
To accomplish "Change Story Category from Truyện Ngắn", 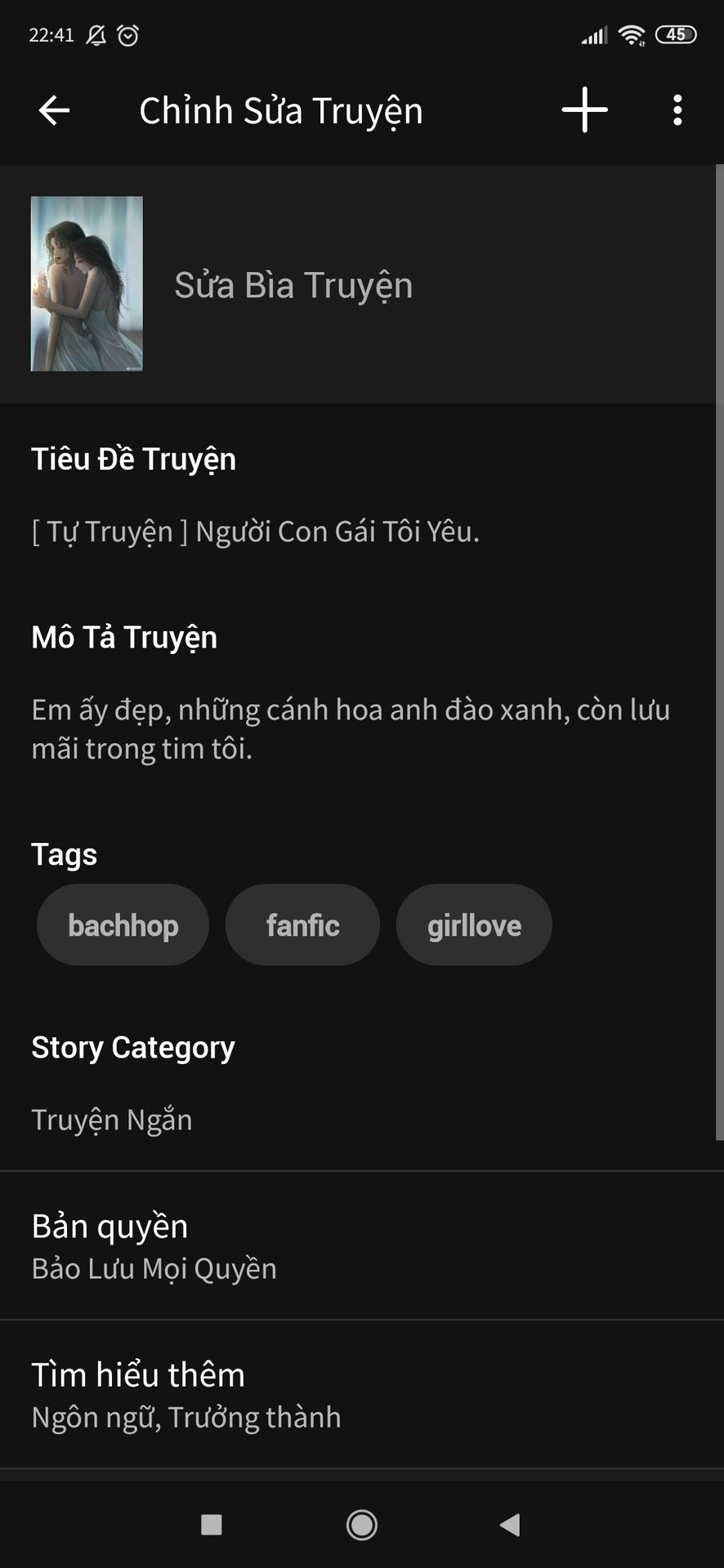I will (112, 1120).
